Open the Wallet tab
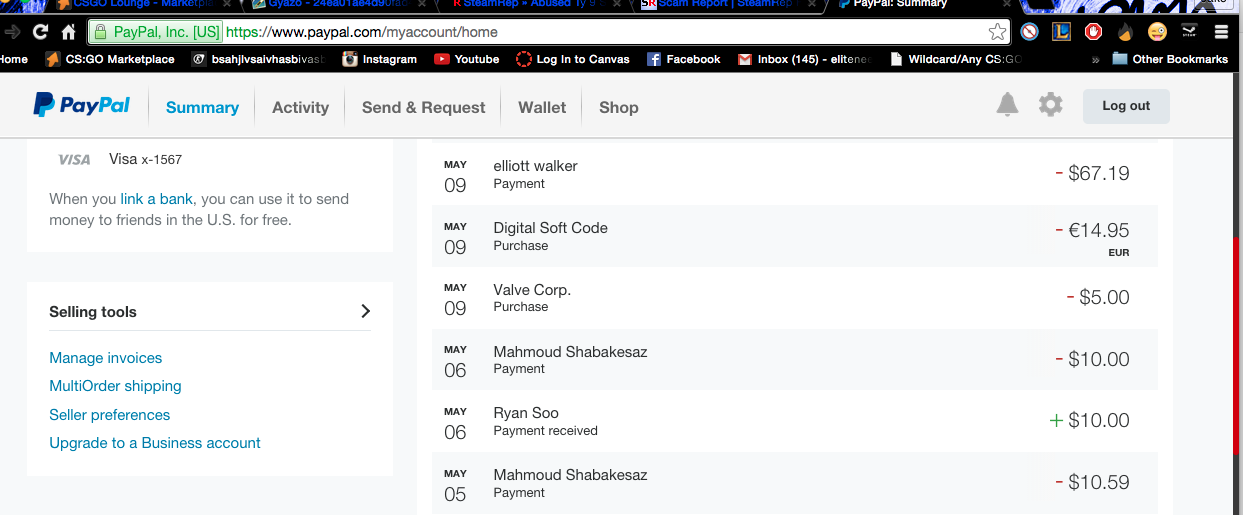This screenshot has width=1243, height=515. pyautogui.click(x=542, y=107)
